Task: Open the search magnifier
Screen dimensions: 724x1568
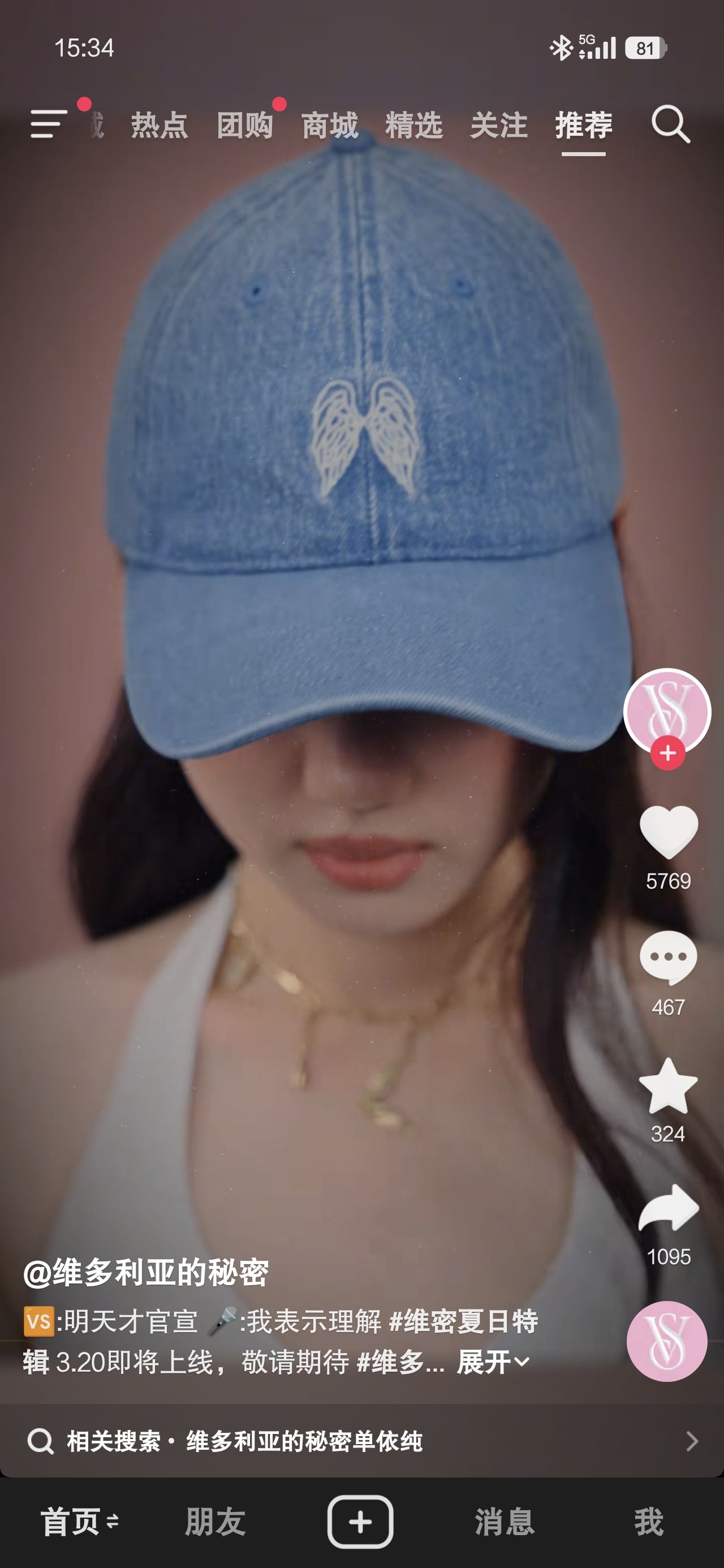Action: tap(670, 125)
